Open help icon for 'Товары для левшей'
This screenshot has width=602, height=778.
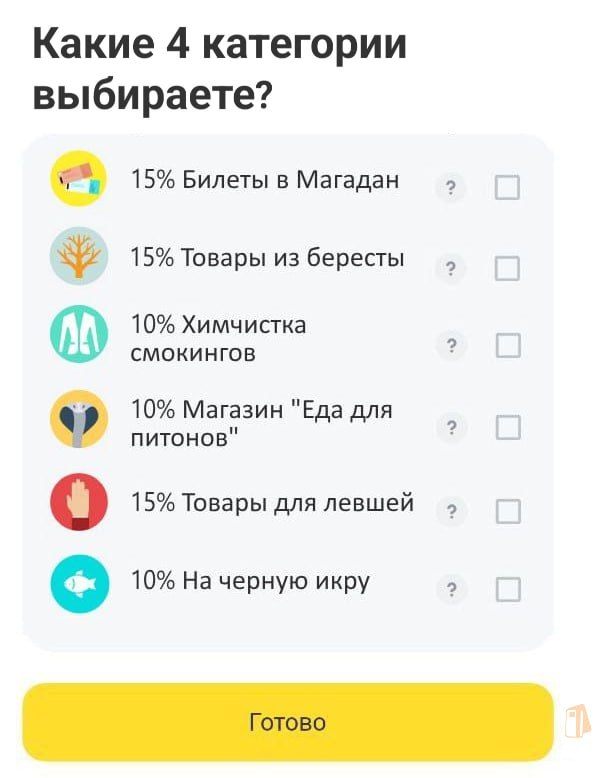(x=452, y=511)
